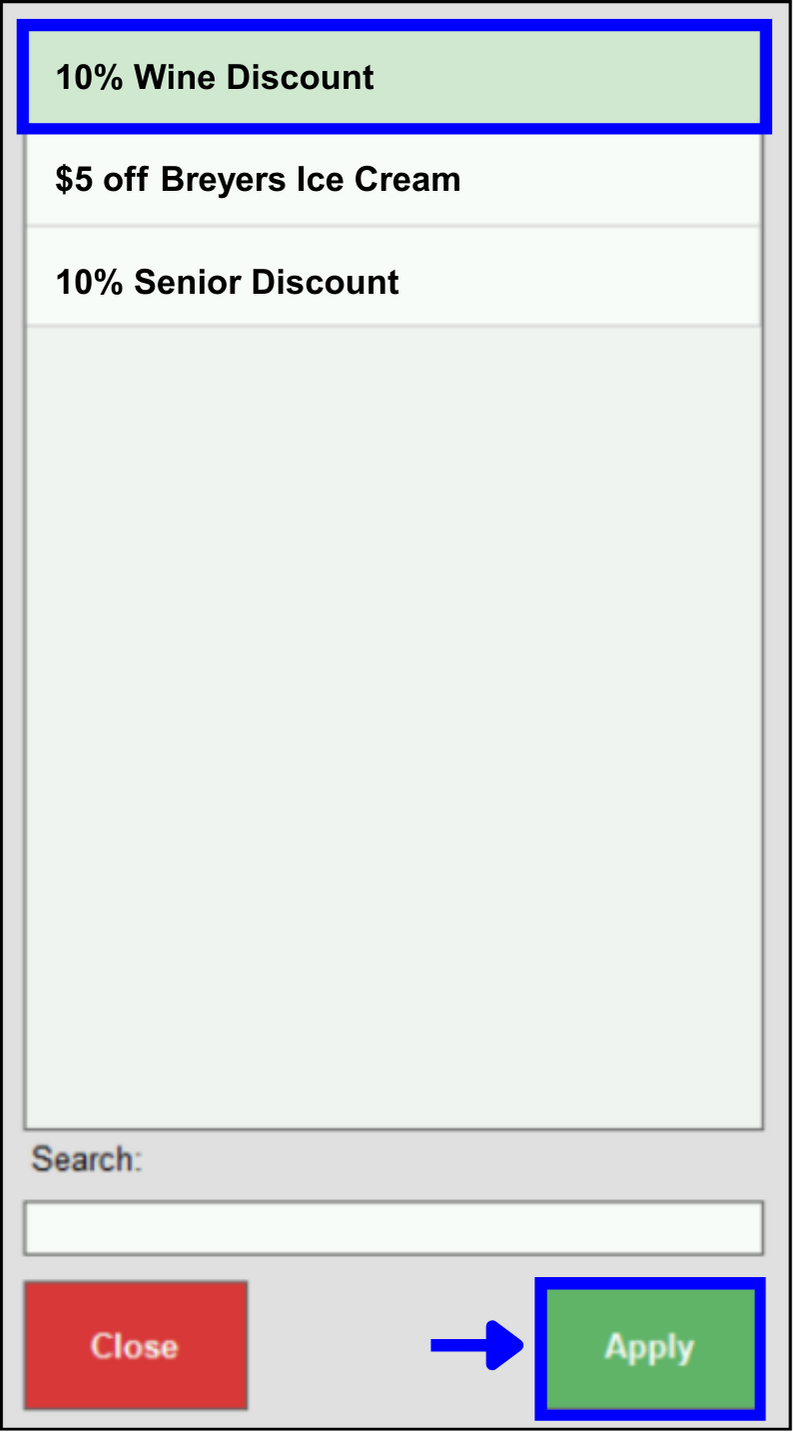Choose $5 off Breyers Ice Cream
This screenshot has width=793, height=1434.
coord(393,180)
